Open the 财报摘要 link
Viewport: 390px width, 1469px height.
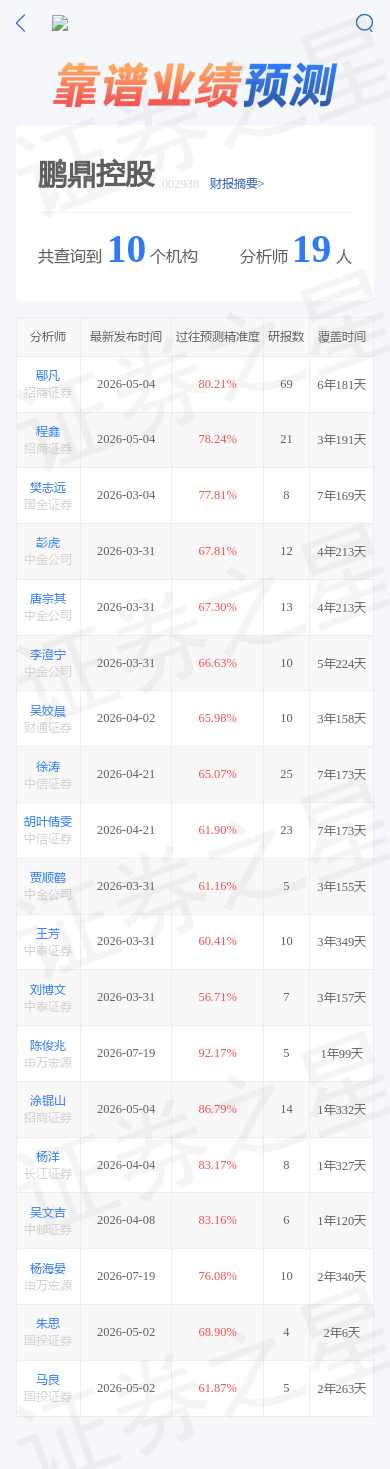pyautogui.click(x=237, y=184)
